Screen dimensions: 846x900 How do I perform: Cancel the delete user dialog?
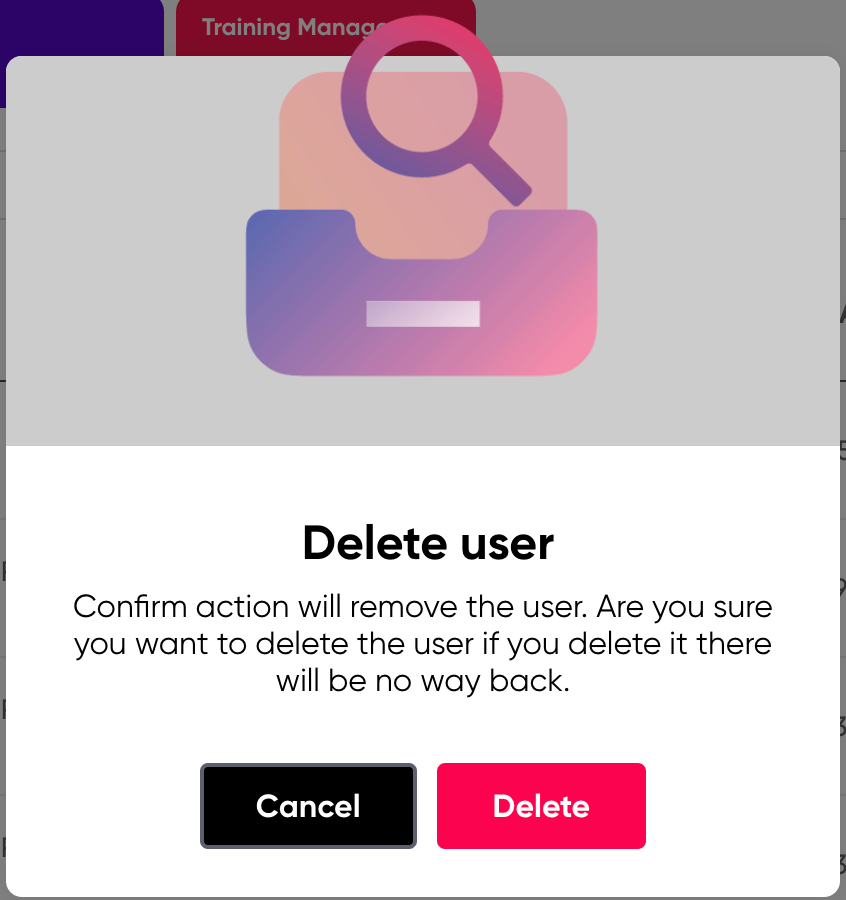pyautogui.click(x=308, y=806)
